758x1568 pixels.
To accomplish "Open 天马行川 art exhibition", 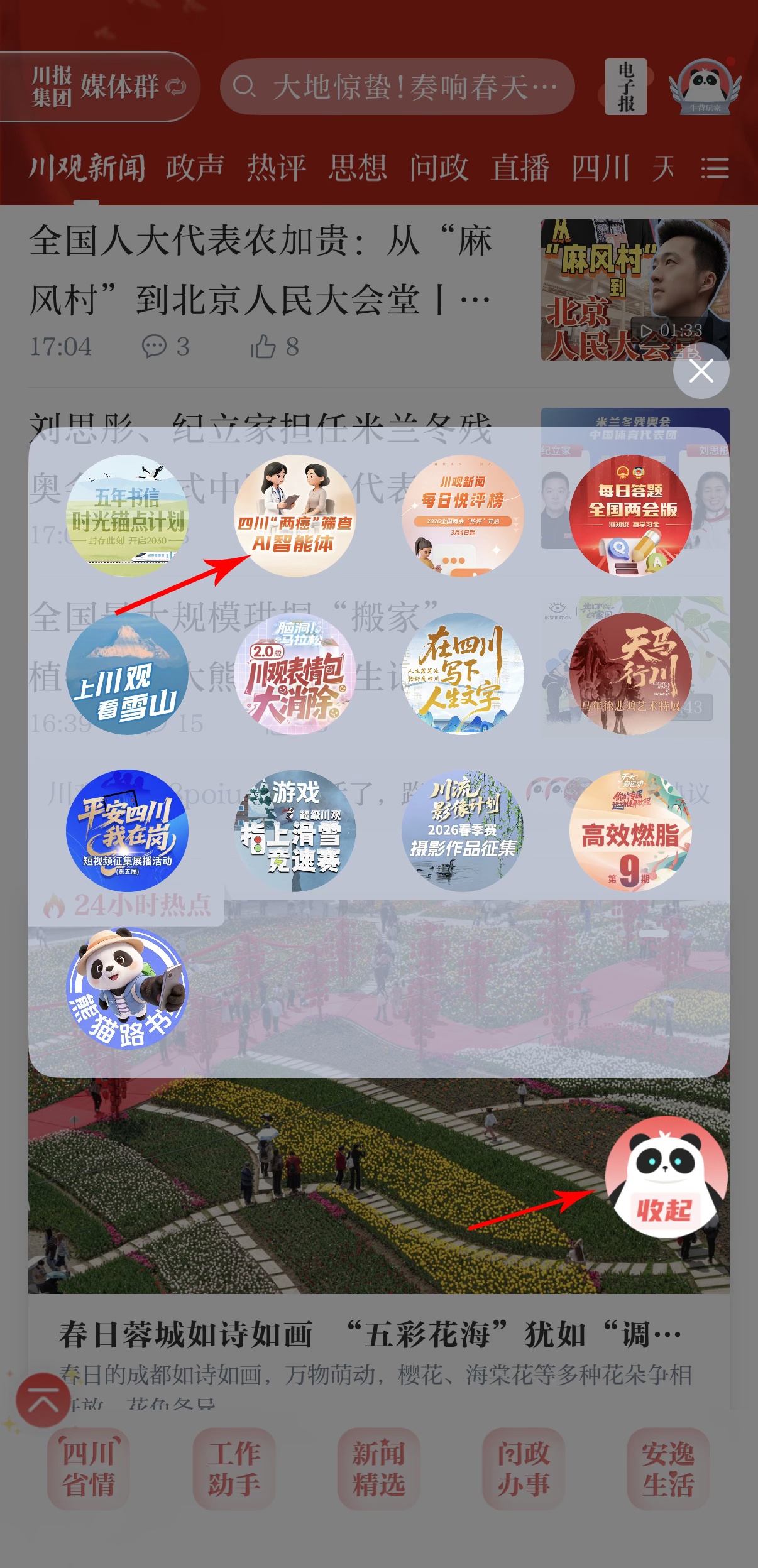I will click(x=630, y=673).
